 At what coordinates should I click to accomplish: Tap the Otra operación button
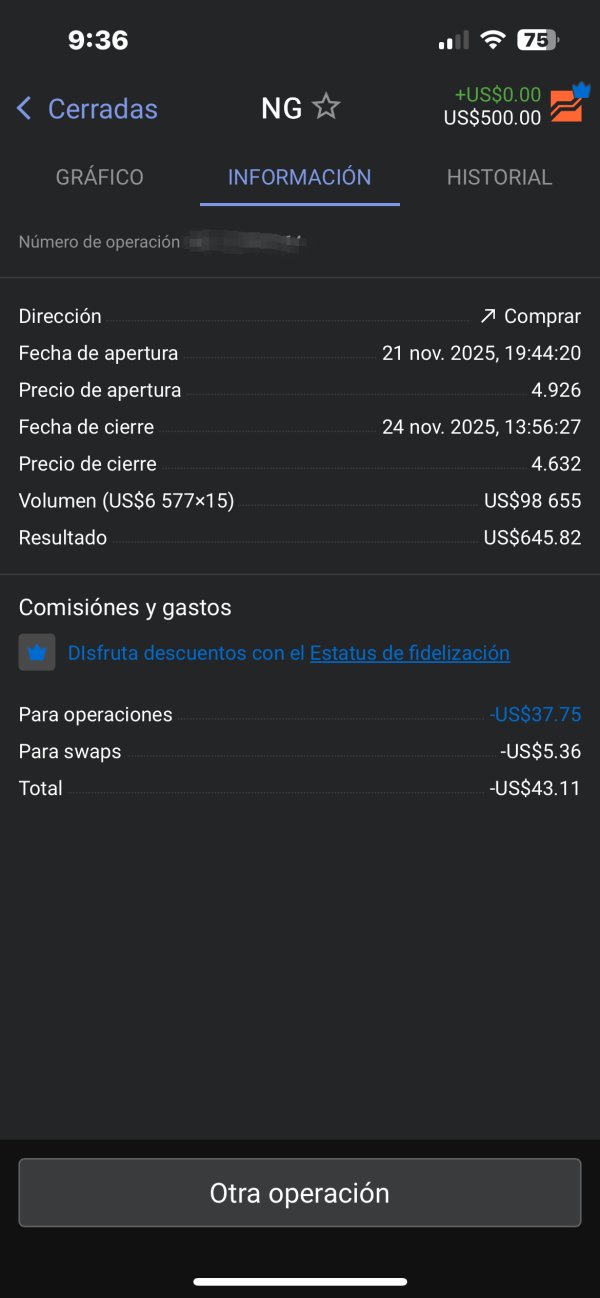point(299,1192)
